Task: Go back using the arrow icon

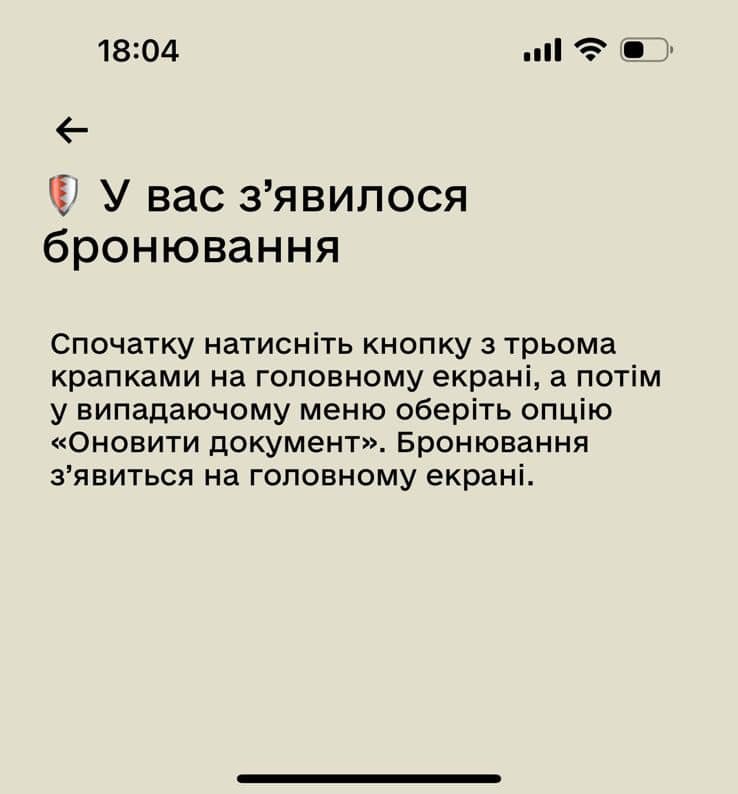Action: pyautogui.click(x=72, y=130)
